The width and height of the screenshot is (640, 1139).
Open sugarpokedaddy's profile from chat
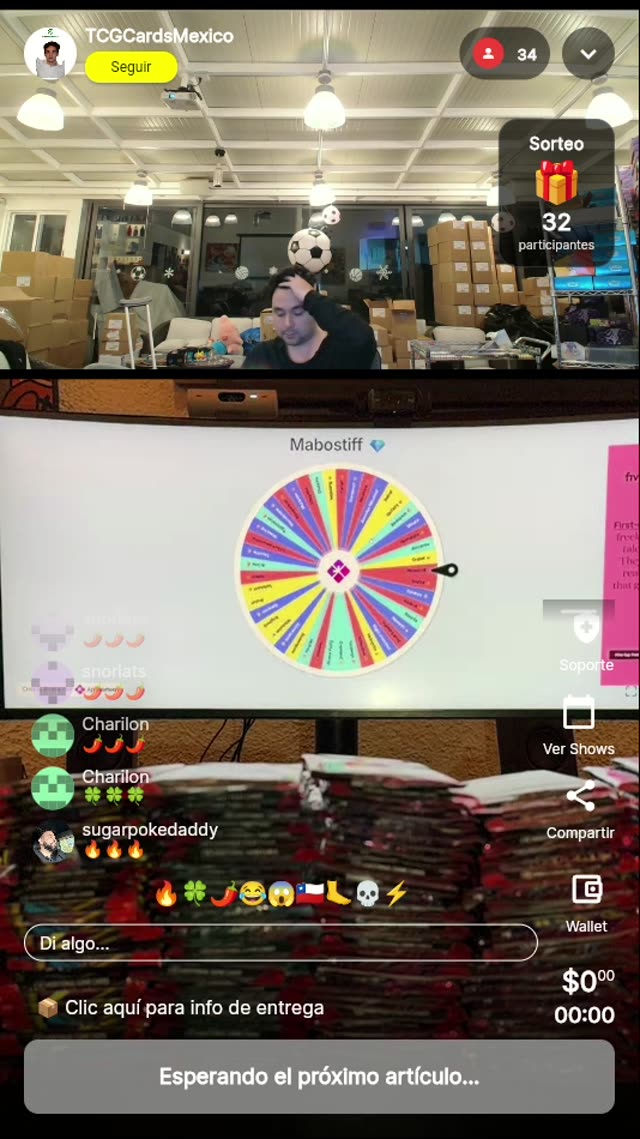click(52, 841)
